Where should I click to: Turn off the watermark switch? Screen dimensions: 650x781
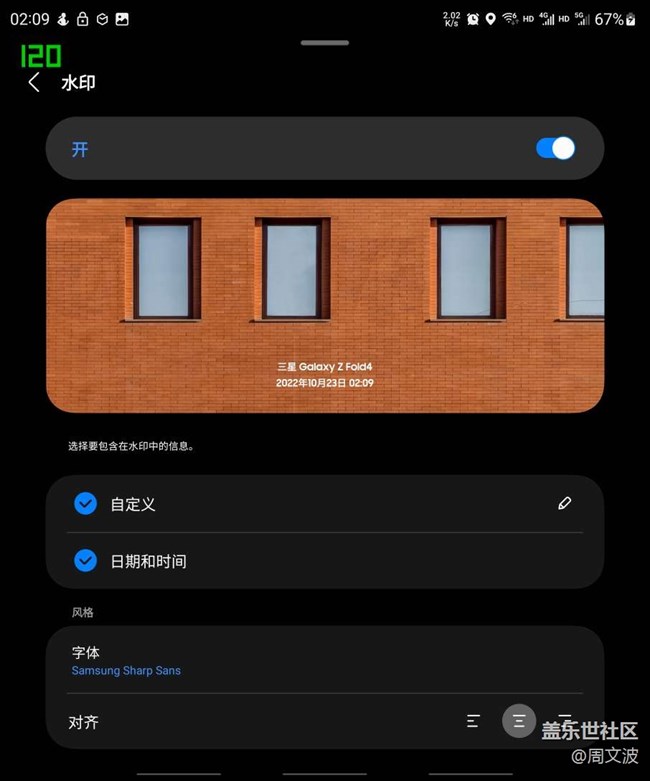point(555,149)
